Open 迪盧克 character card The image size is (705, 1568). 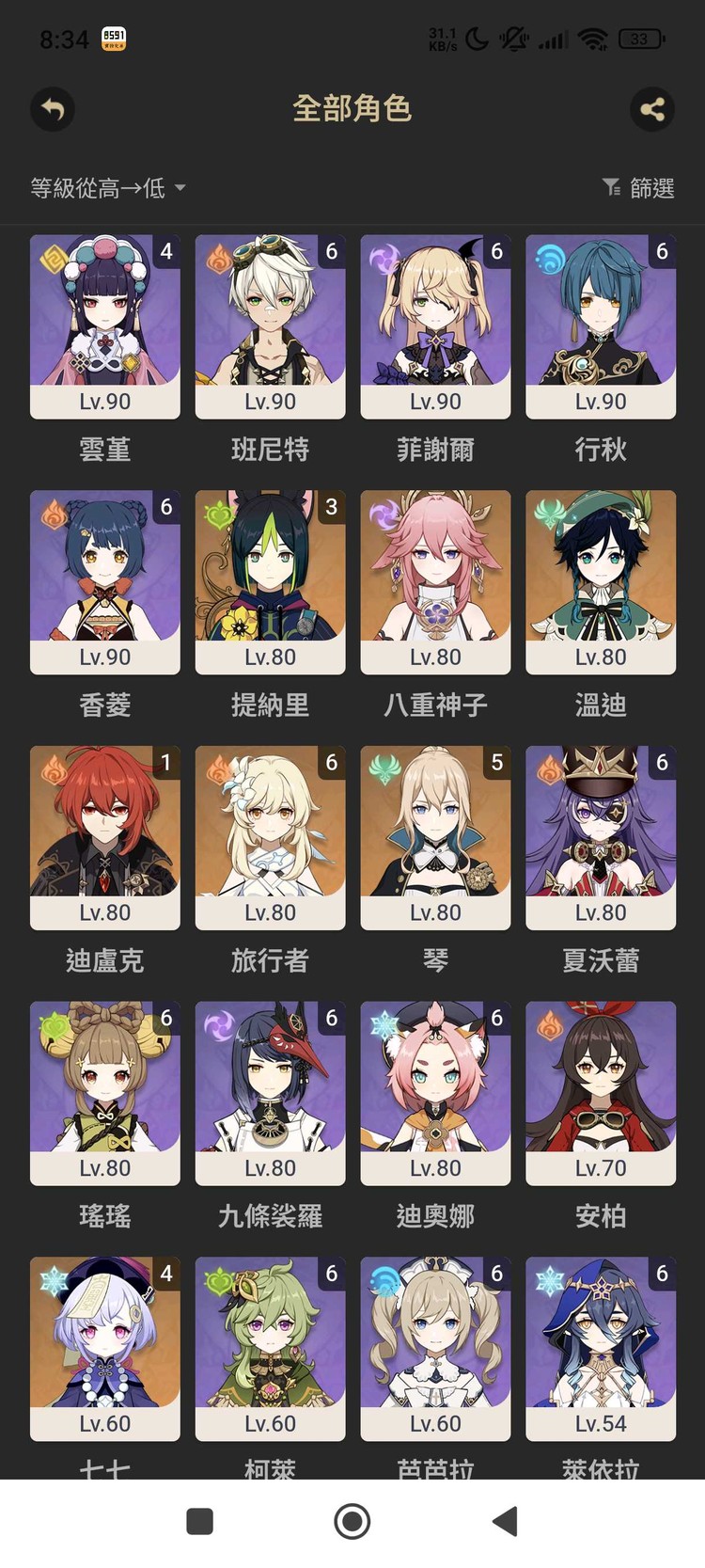(105, 837)
